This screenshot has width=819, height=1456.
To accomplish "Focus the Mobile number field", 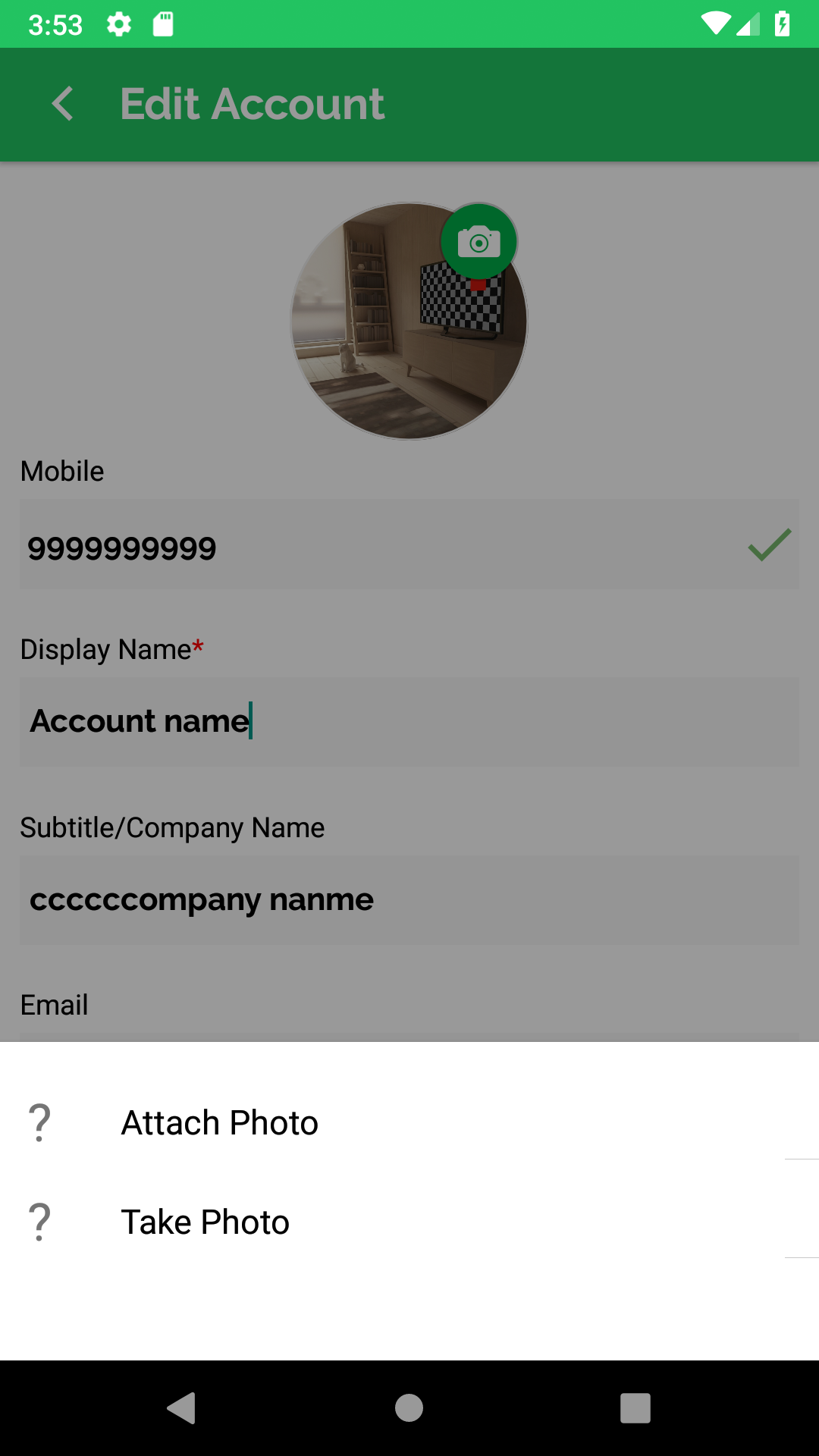I will 379,544.
